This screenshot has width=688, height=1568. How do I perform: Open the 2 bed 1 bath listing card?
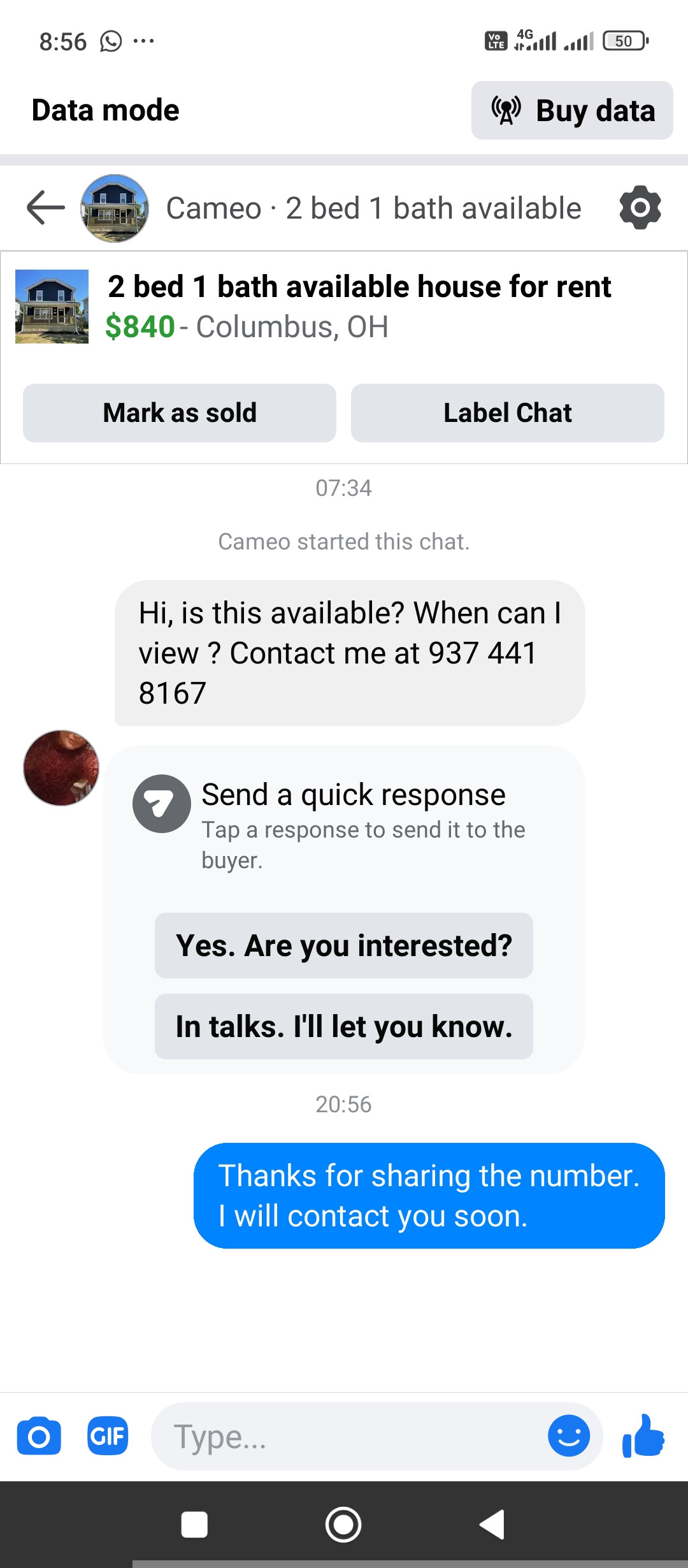[x=344, y=307]
